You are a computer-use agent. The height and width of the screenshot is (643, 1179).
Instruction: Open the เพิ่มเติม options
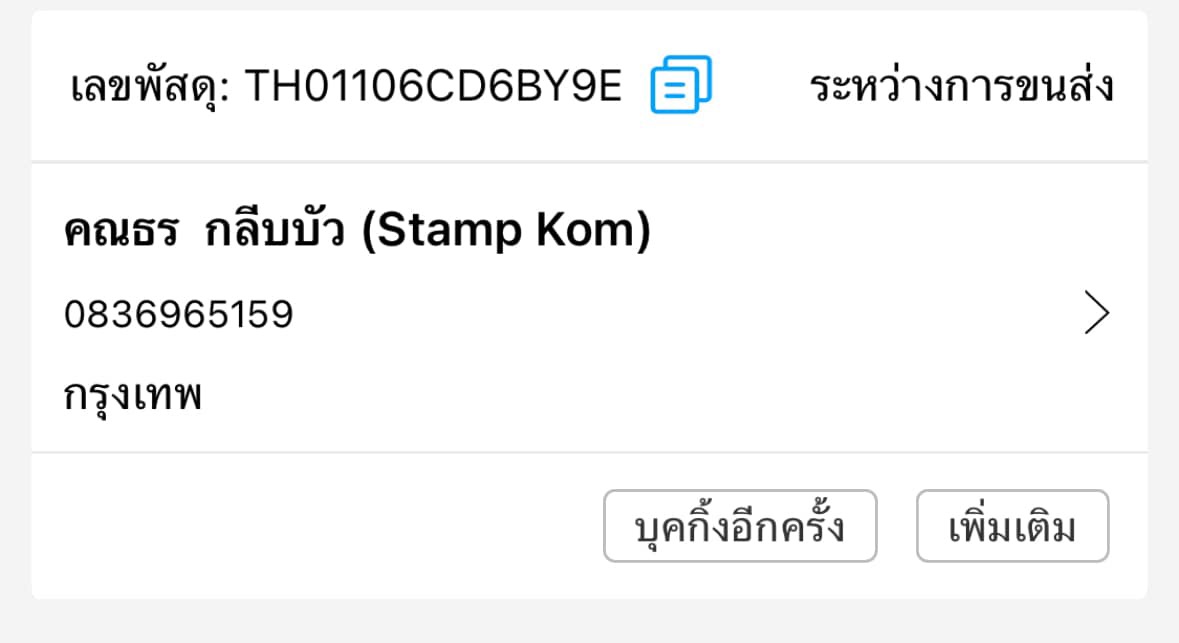[1012, 526]
